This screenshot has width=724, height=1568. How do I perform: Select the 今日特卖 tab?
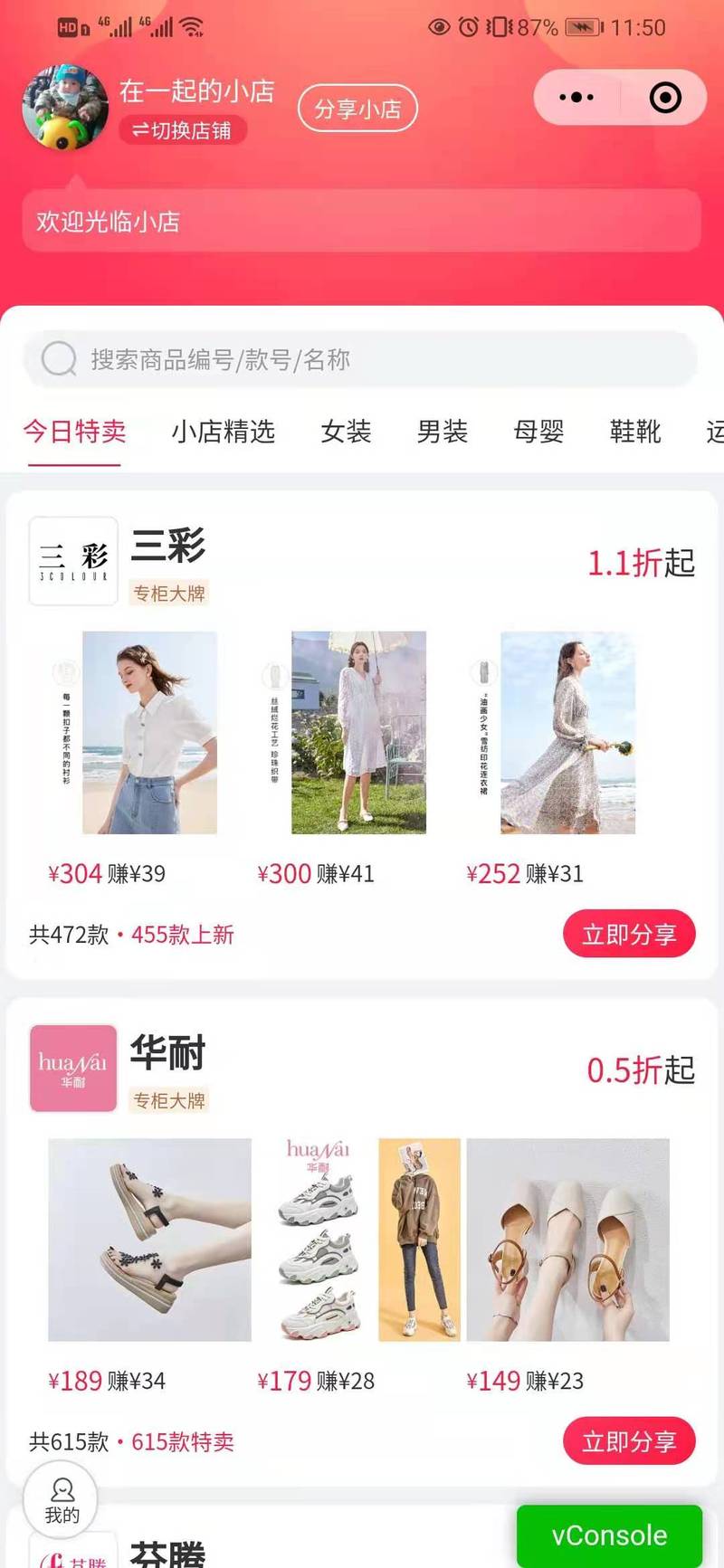(x=74, y=432)
